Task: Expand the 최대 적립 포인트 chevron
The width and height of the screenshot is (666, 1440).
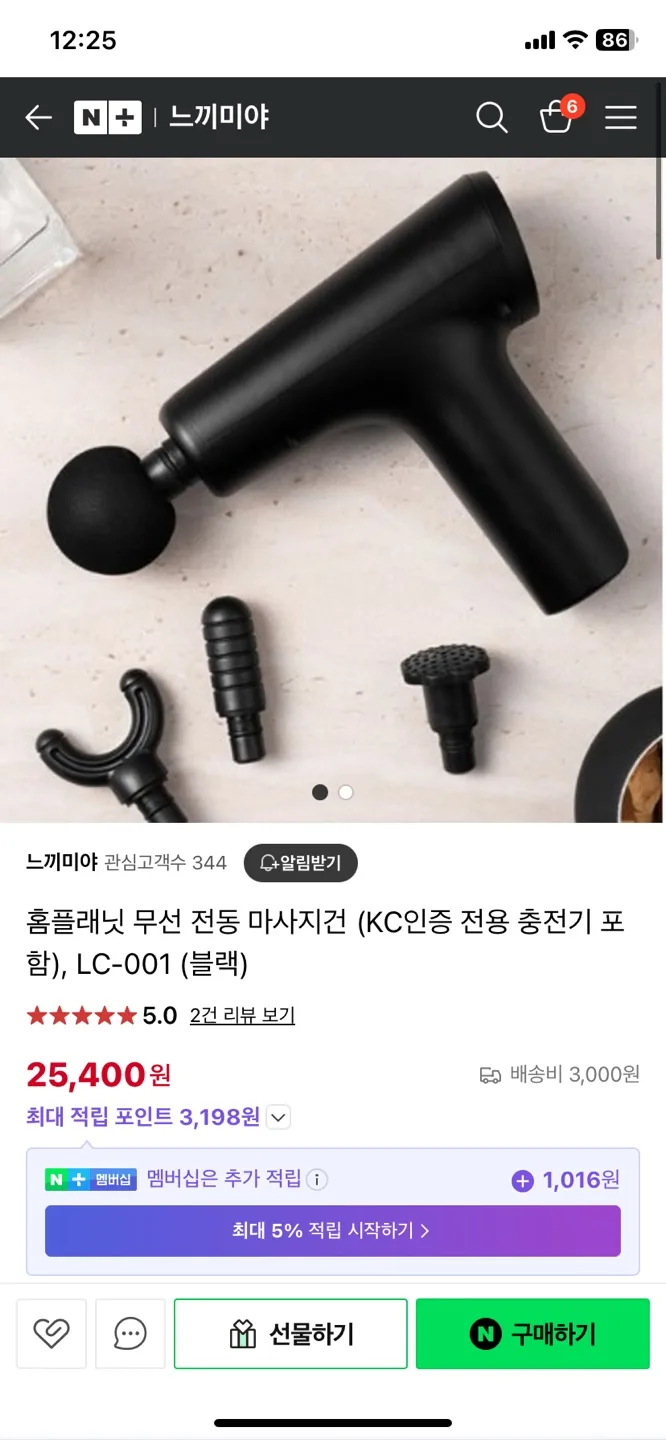Action: (x=278, y=1117)
